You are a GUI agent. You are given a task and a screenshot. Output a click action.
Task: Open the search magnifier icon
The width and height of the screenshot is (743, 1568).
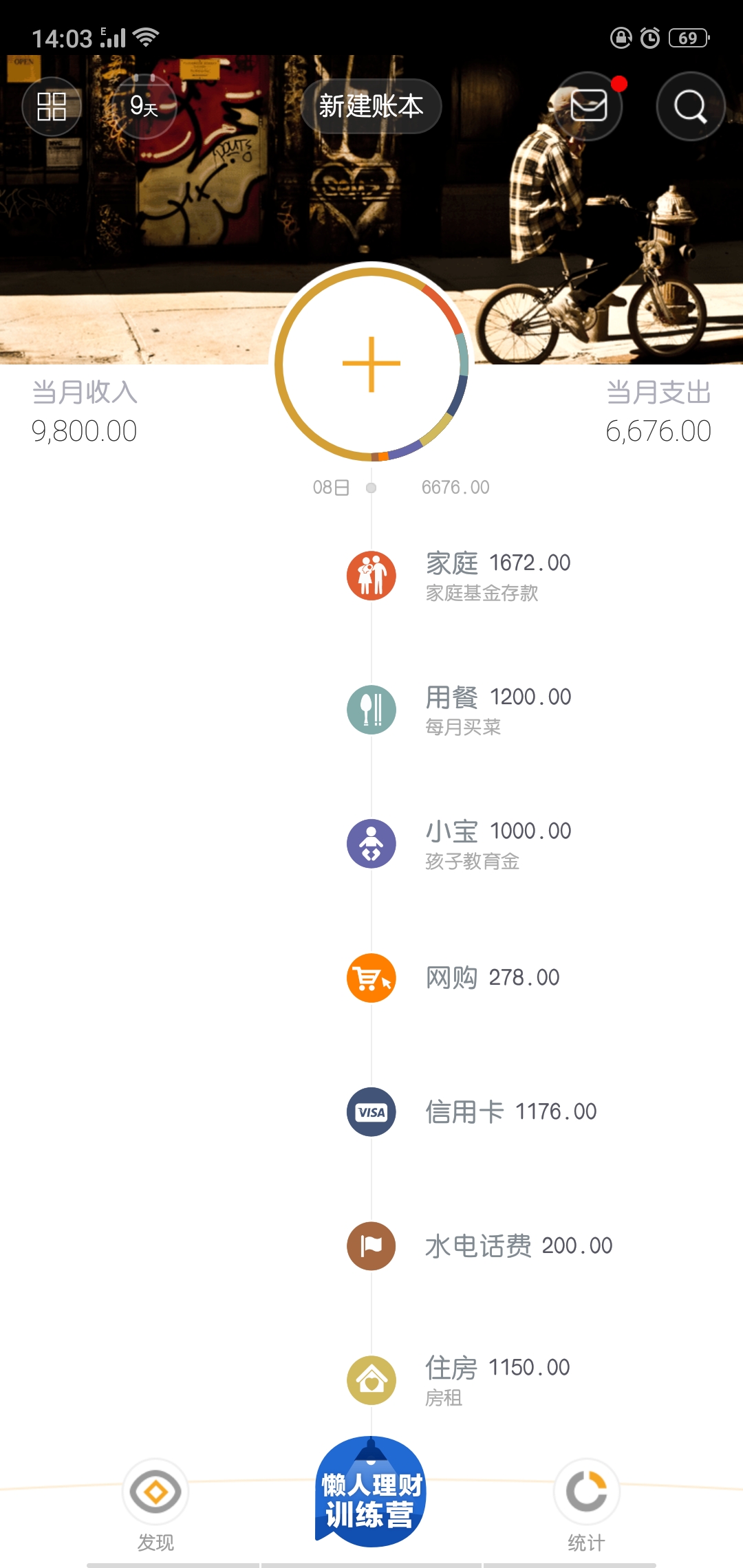point(691,107)
